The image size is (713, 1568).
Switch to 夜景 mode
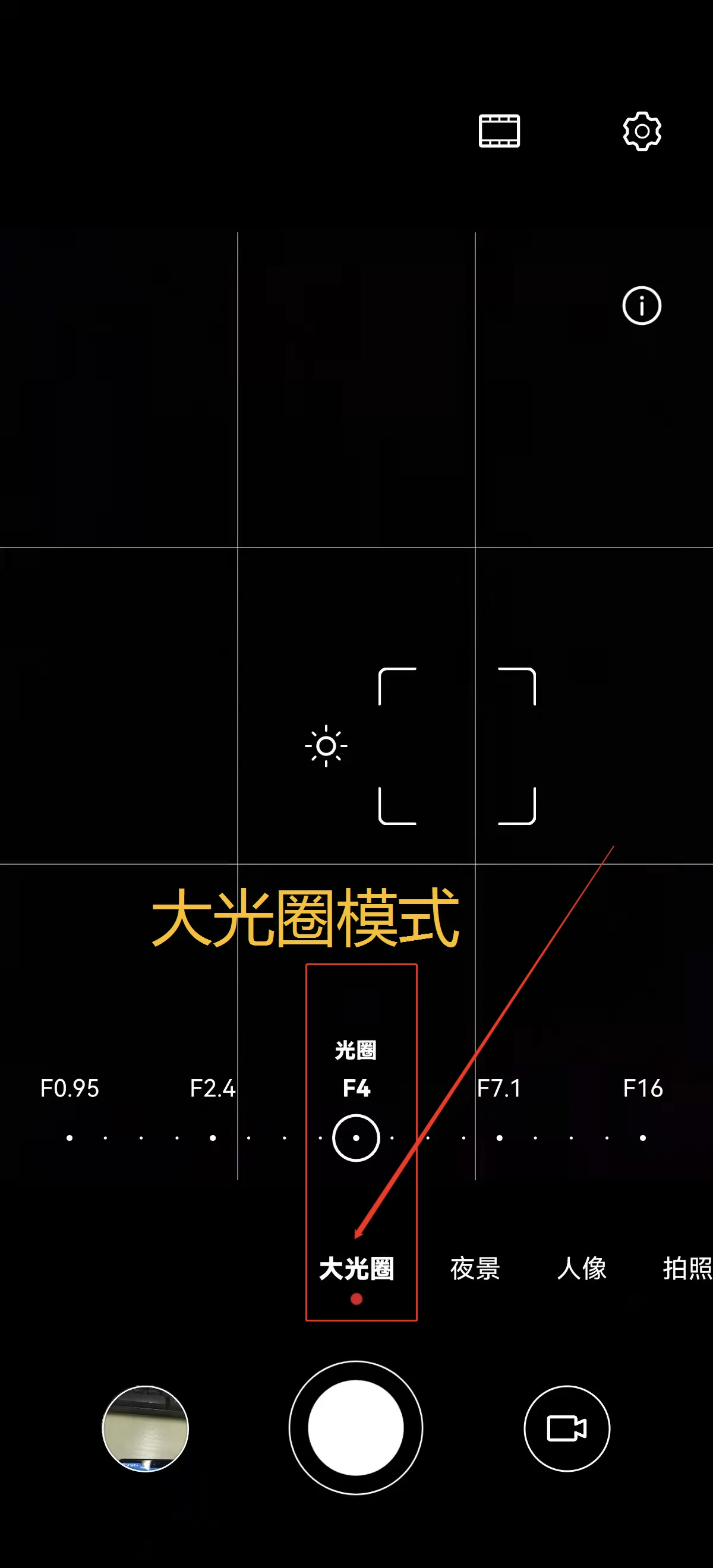pyautogui.click(x=475, y=1269)
